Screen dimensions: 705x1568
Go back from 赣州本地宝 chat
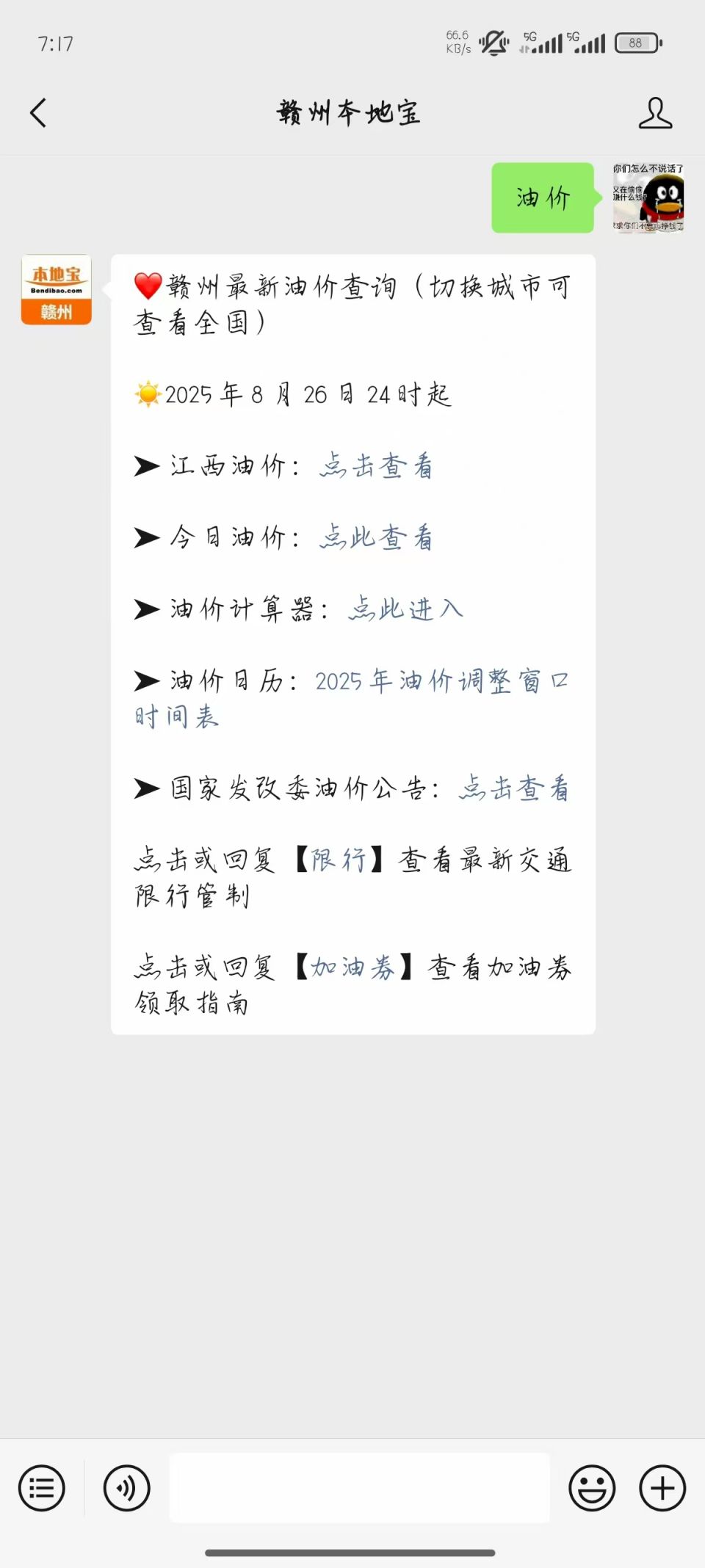pos(38,113)
